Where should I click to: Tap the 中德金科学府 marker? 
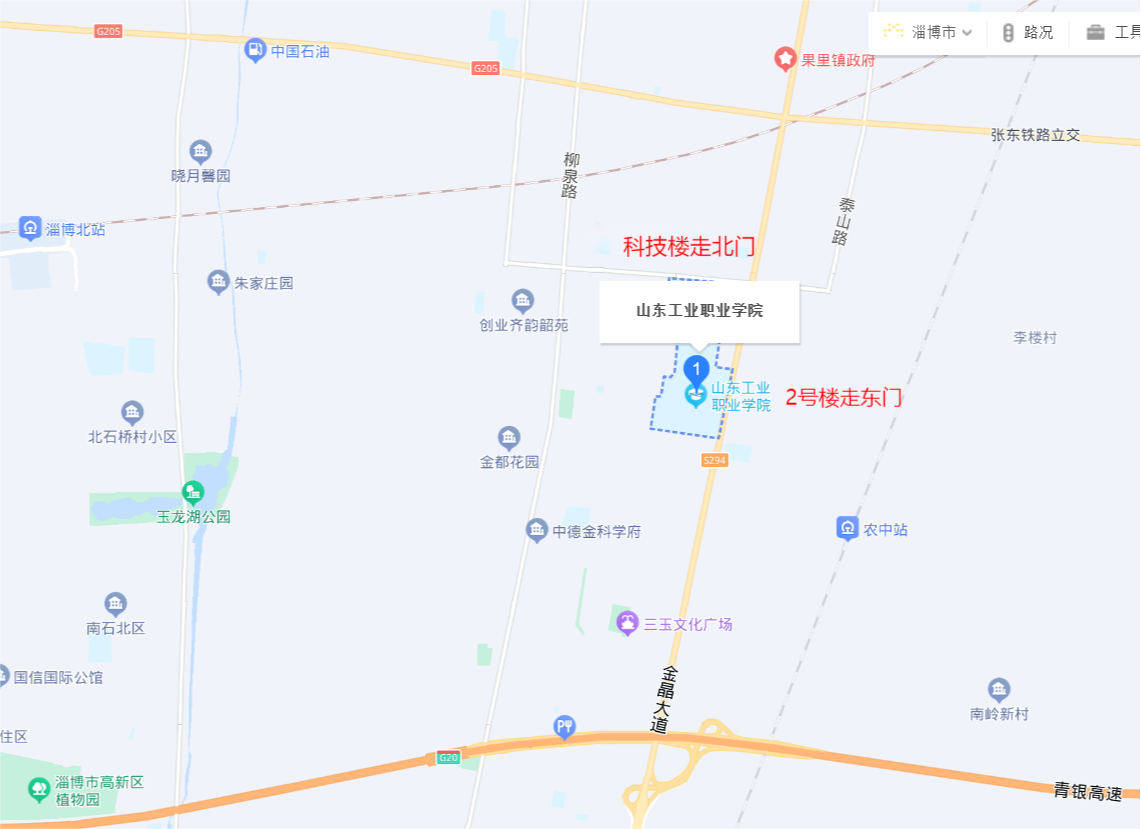pyautogui.click(x=537, y=530)
